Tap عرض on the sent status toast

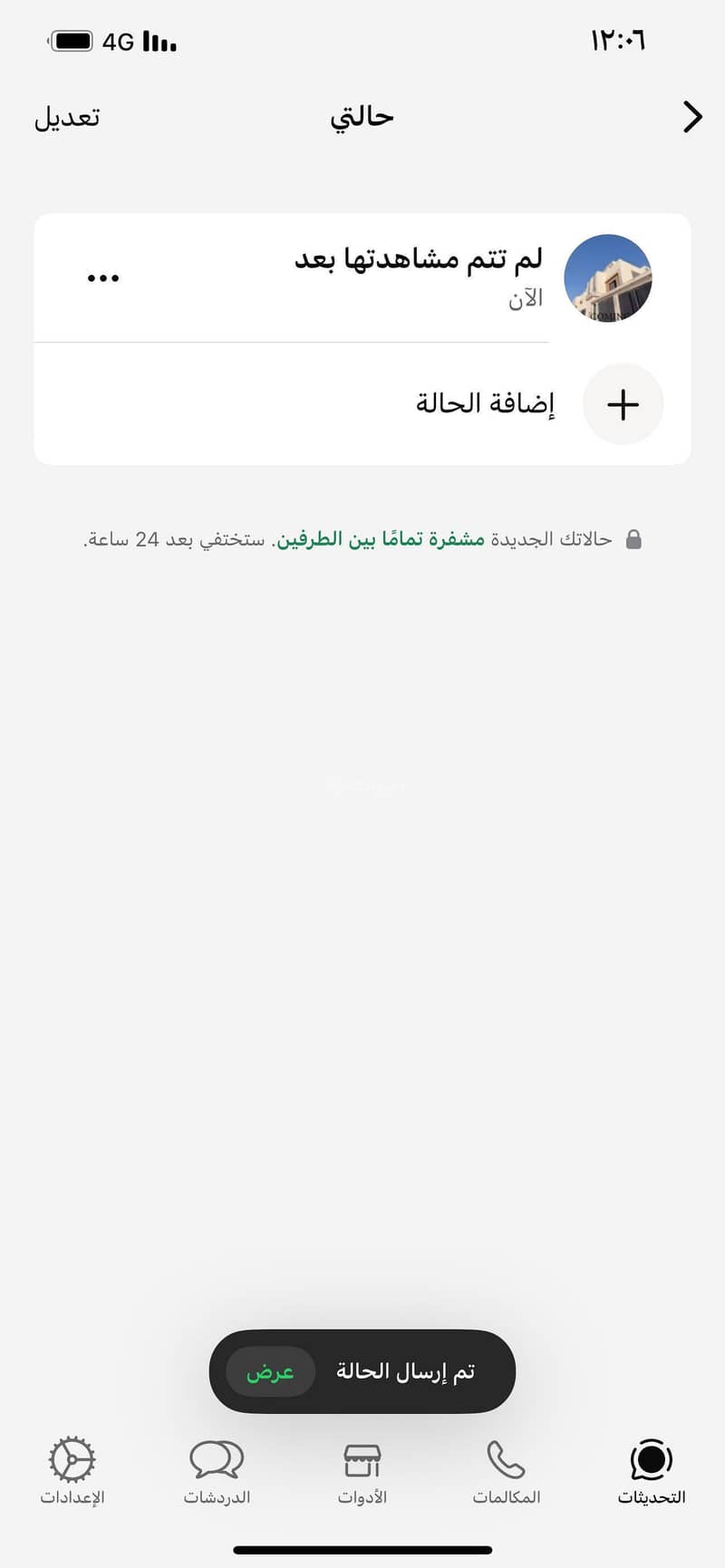(270, 1371)
